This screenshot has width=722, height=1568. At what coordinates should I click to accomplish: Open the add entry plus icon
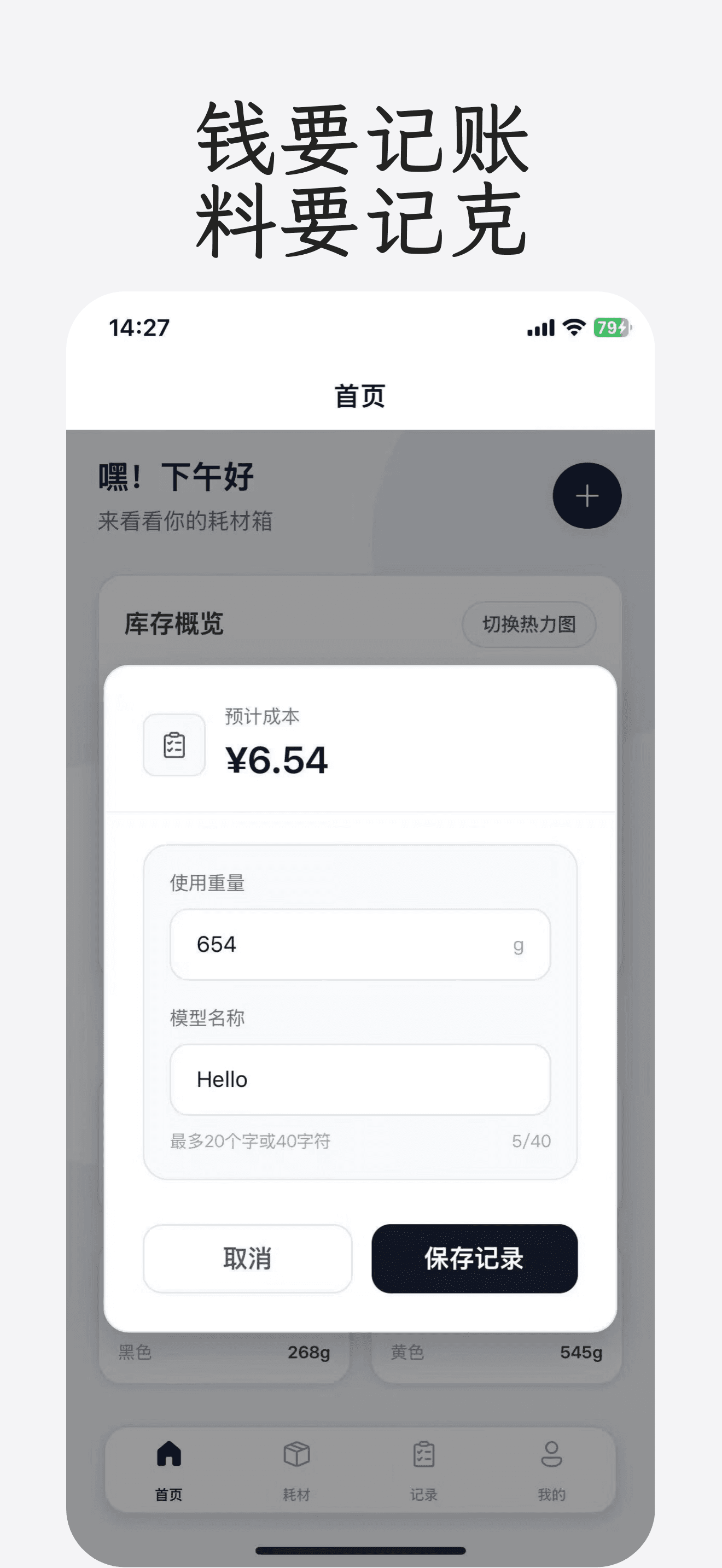coord(586,496)
